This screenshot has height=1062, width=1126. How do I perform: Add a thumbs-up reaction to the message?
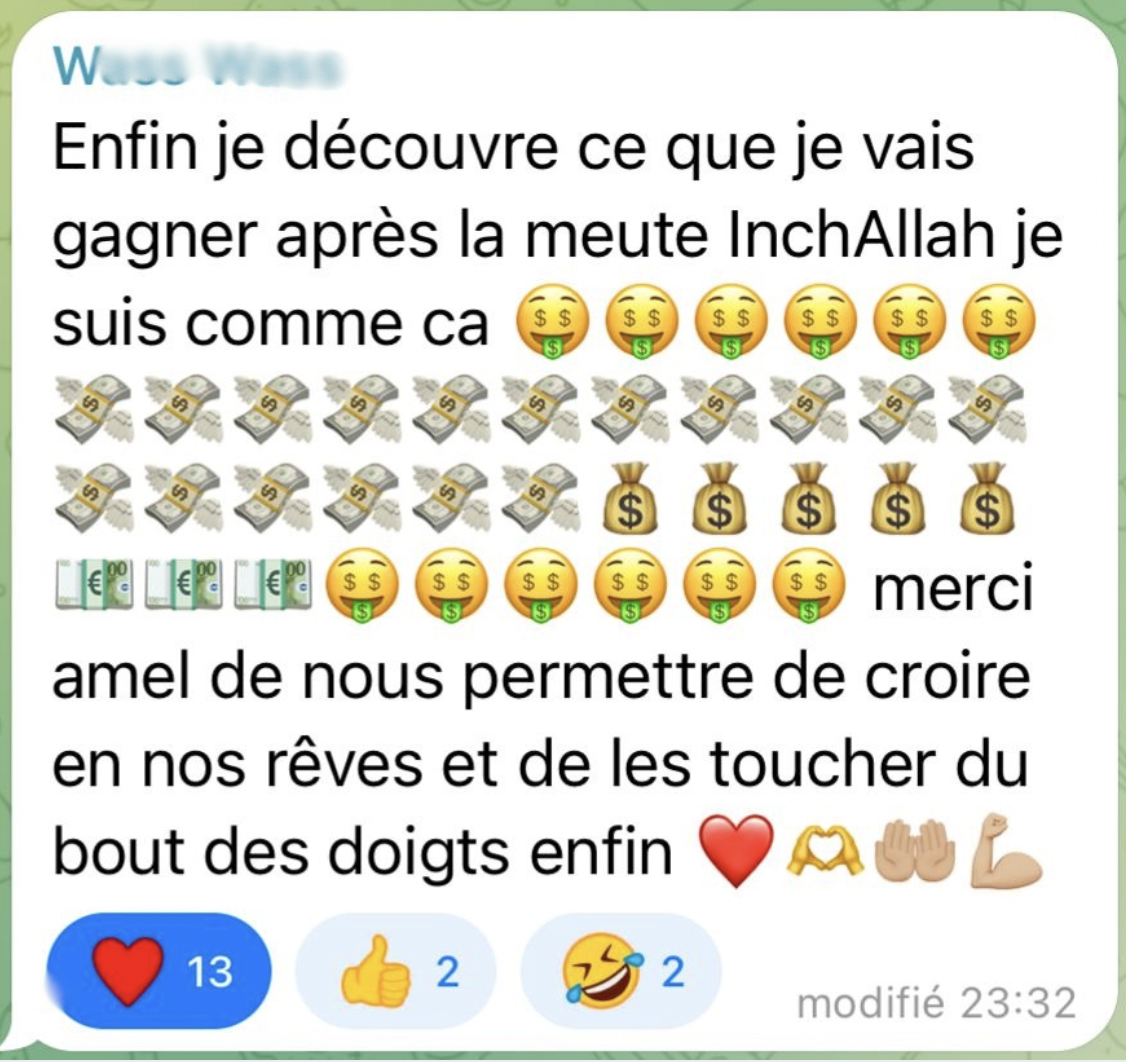(395, 970)
